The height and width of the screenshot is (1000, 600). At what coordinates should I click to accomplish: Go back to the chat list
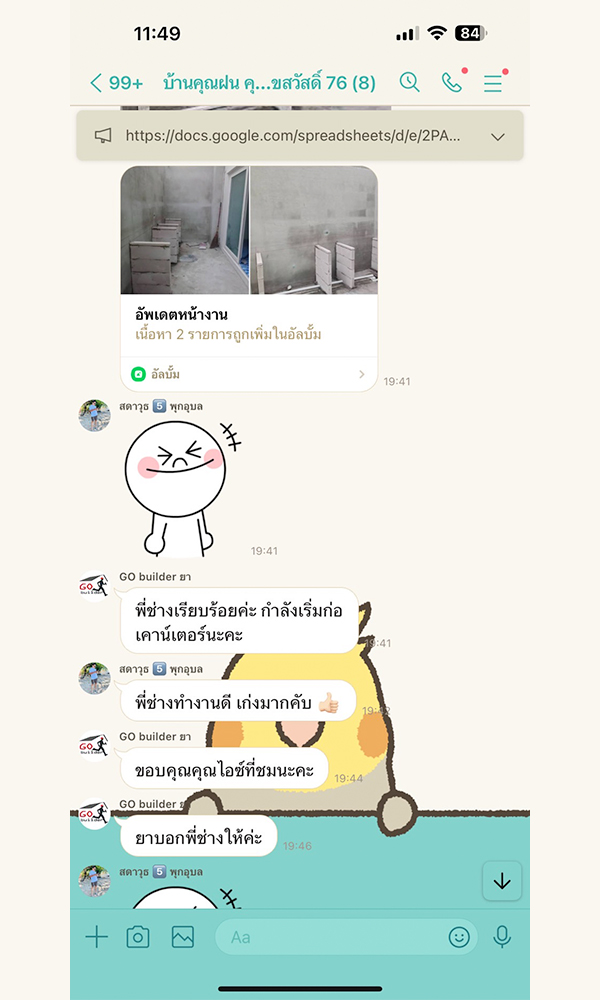(116, 83)
